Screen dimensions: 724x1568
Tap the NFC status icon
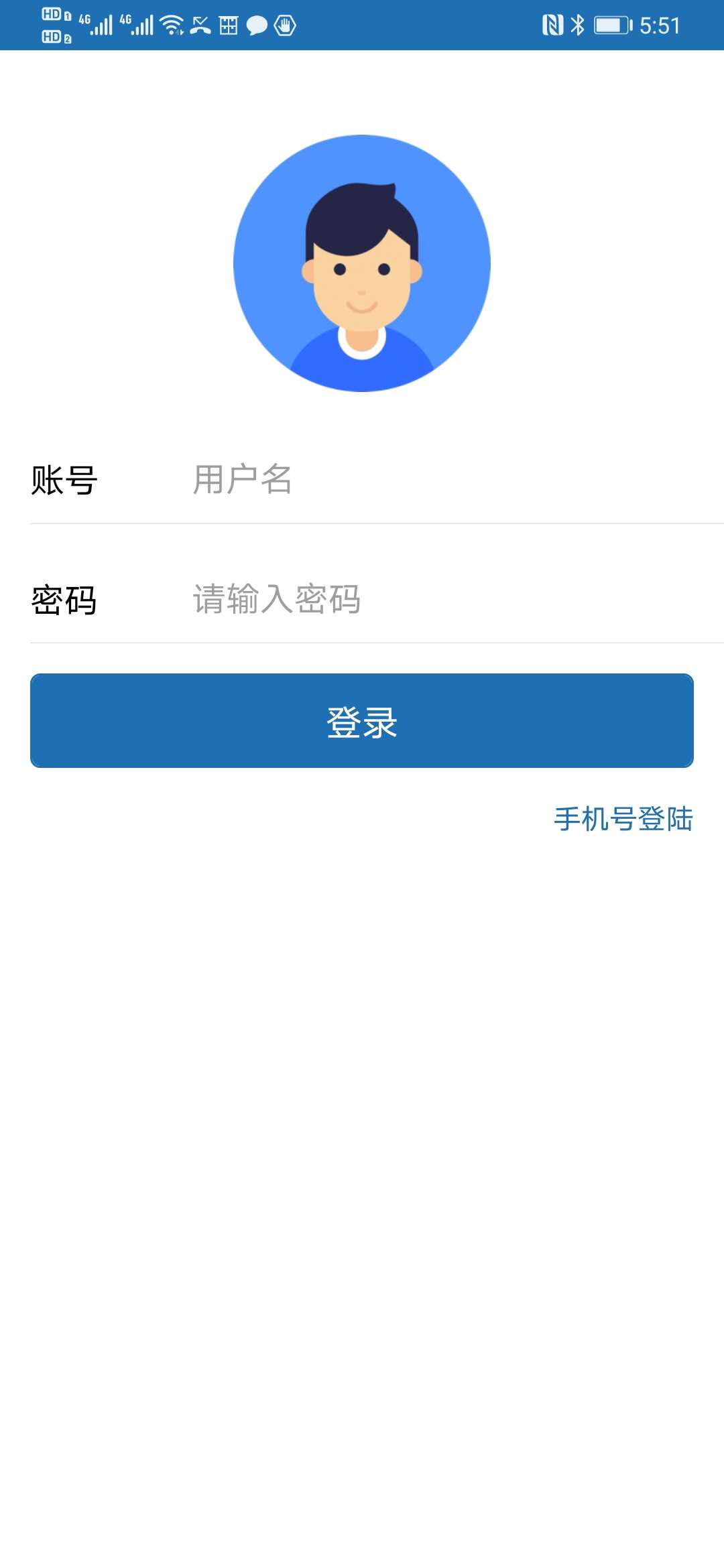pos(552,24)
